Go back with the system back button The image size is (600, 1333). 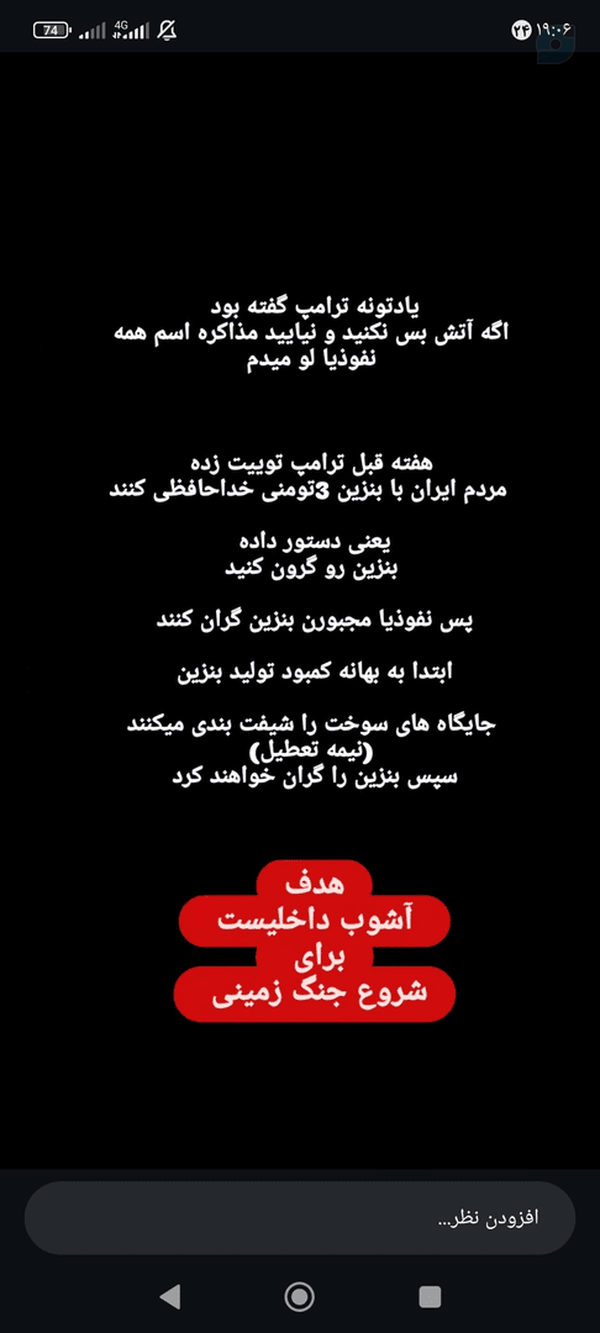pyautogui.click(x=170, y=1297)
